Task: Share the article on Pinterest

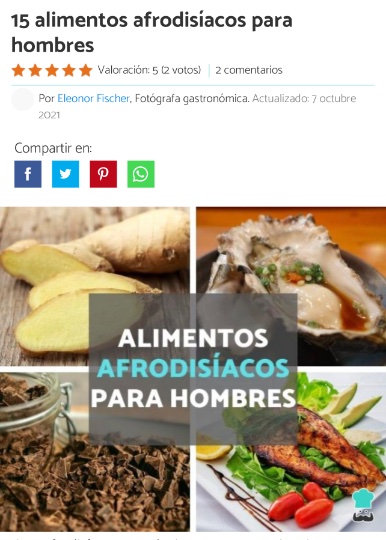Action: (x=103, y=174)
